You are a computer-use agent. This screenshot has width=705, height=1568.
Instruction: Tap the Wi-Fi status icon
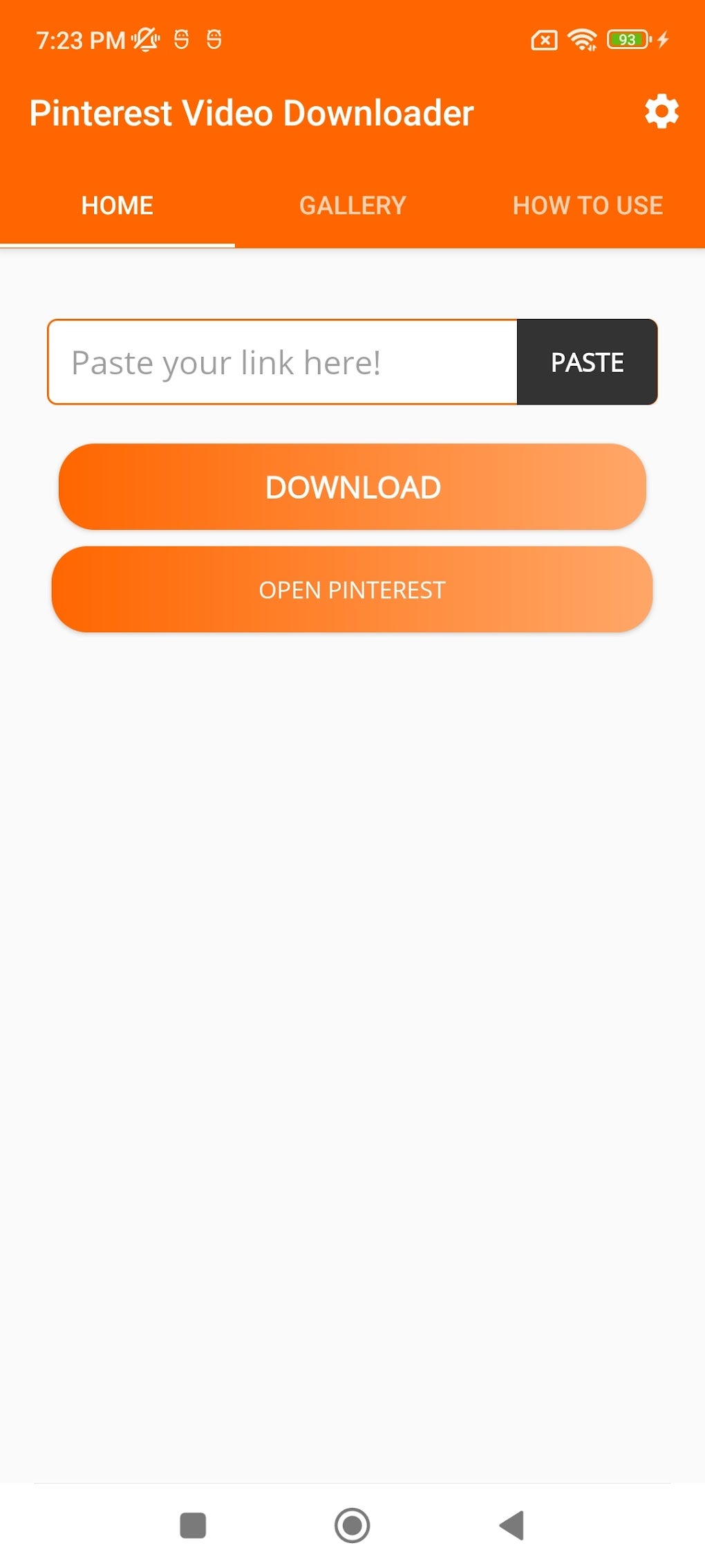click(583, 39)
